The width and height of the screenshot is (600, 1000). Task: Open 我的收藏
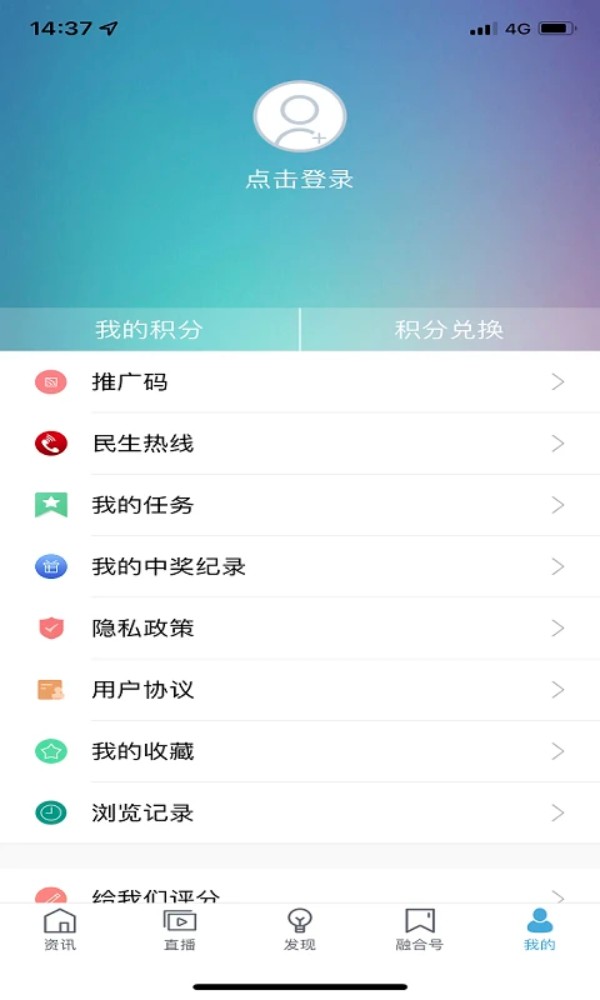(300, 751)
